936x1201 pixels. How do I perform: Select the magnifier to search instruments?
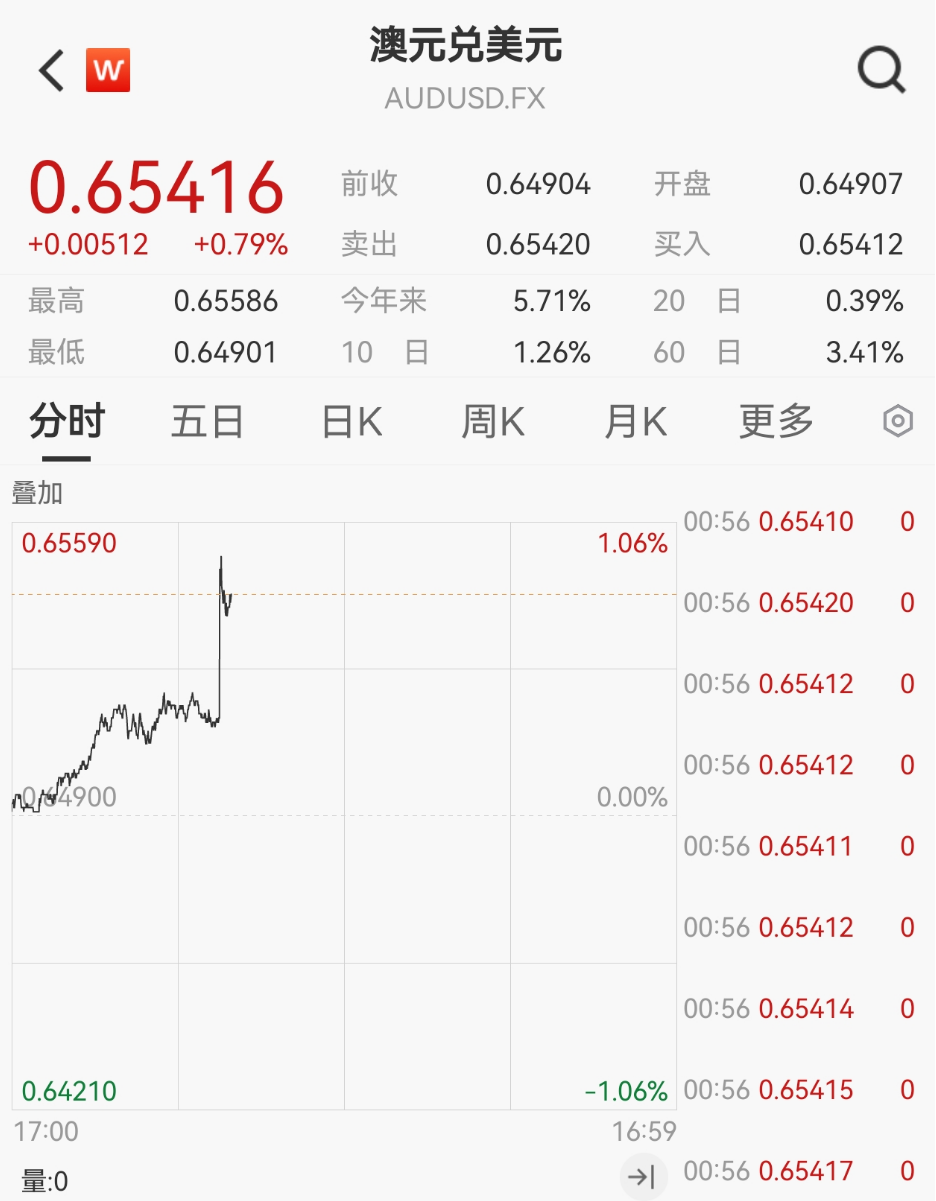coord(878,70)
